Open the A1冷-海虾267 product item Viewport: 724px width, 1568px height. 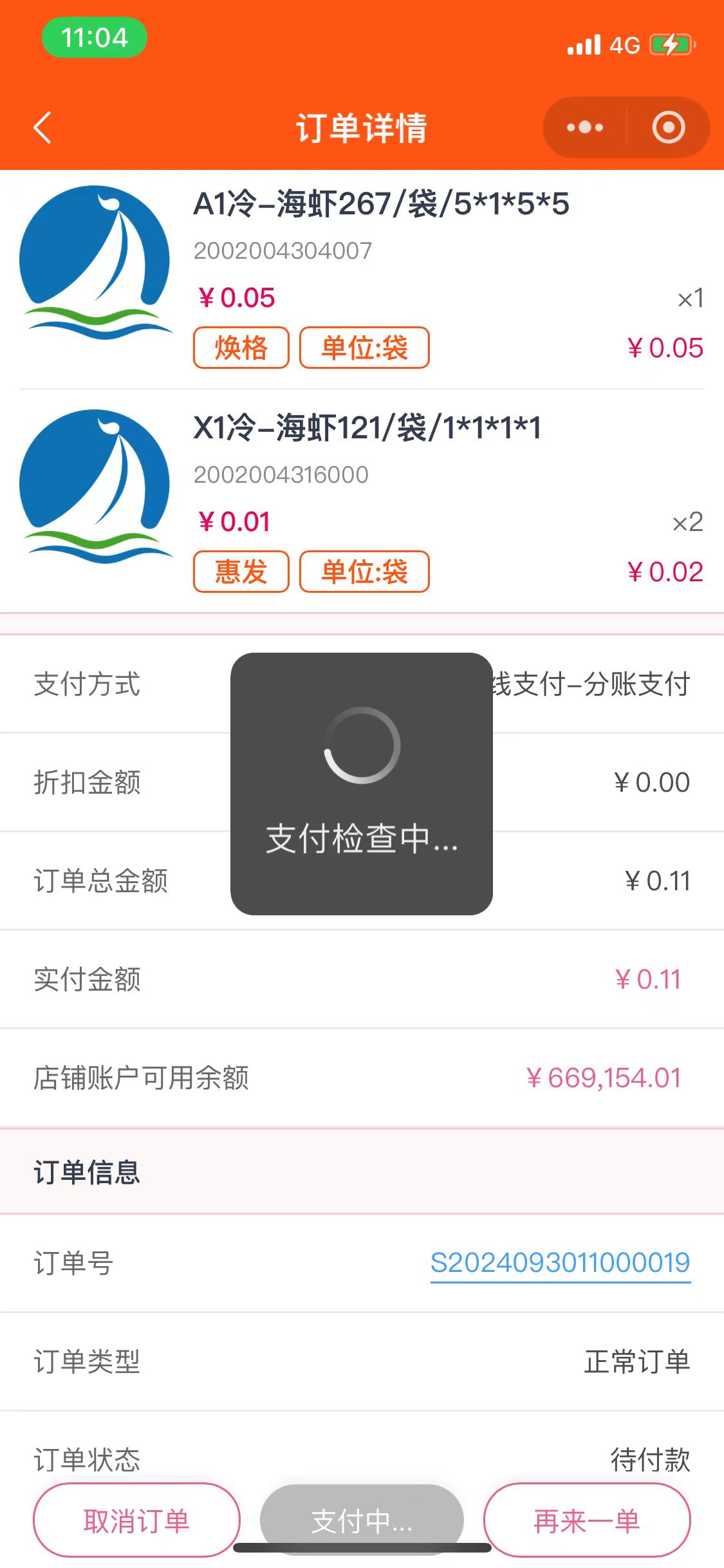(381, 205)
